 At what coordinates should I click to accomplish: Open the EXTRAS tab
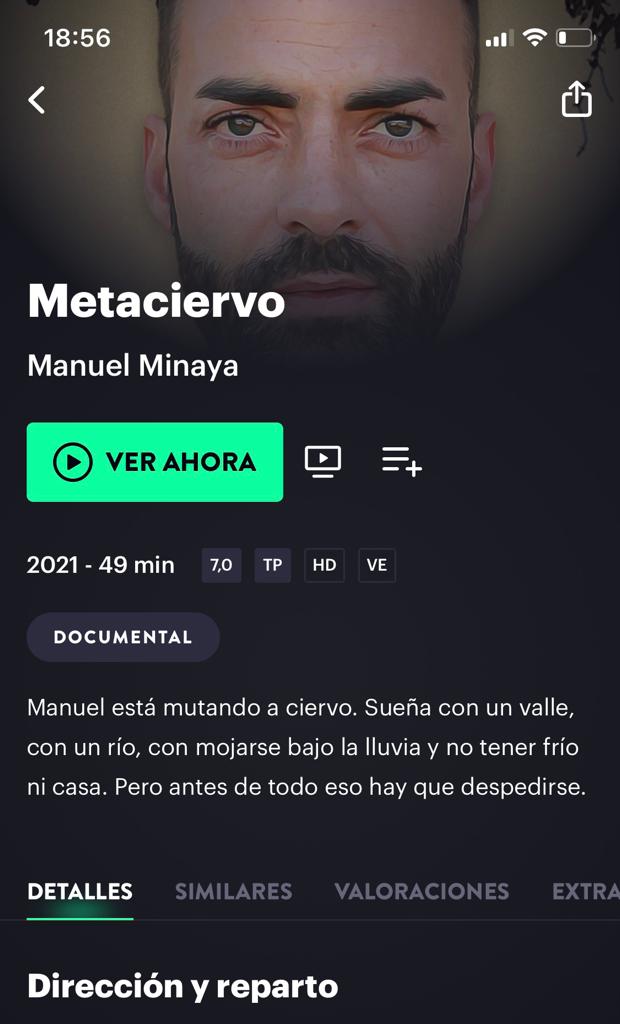click(x=586, y=891)
